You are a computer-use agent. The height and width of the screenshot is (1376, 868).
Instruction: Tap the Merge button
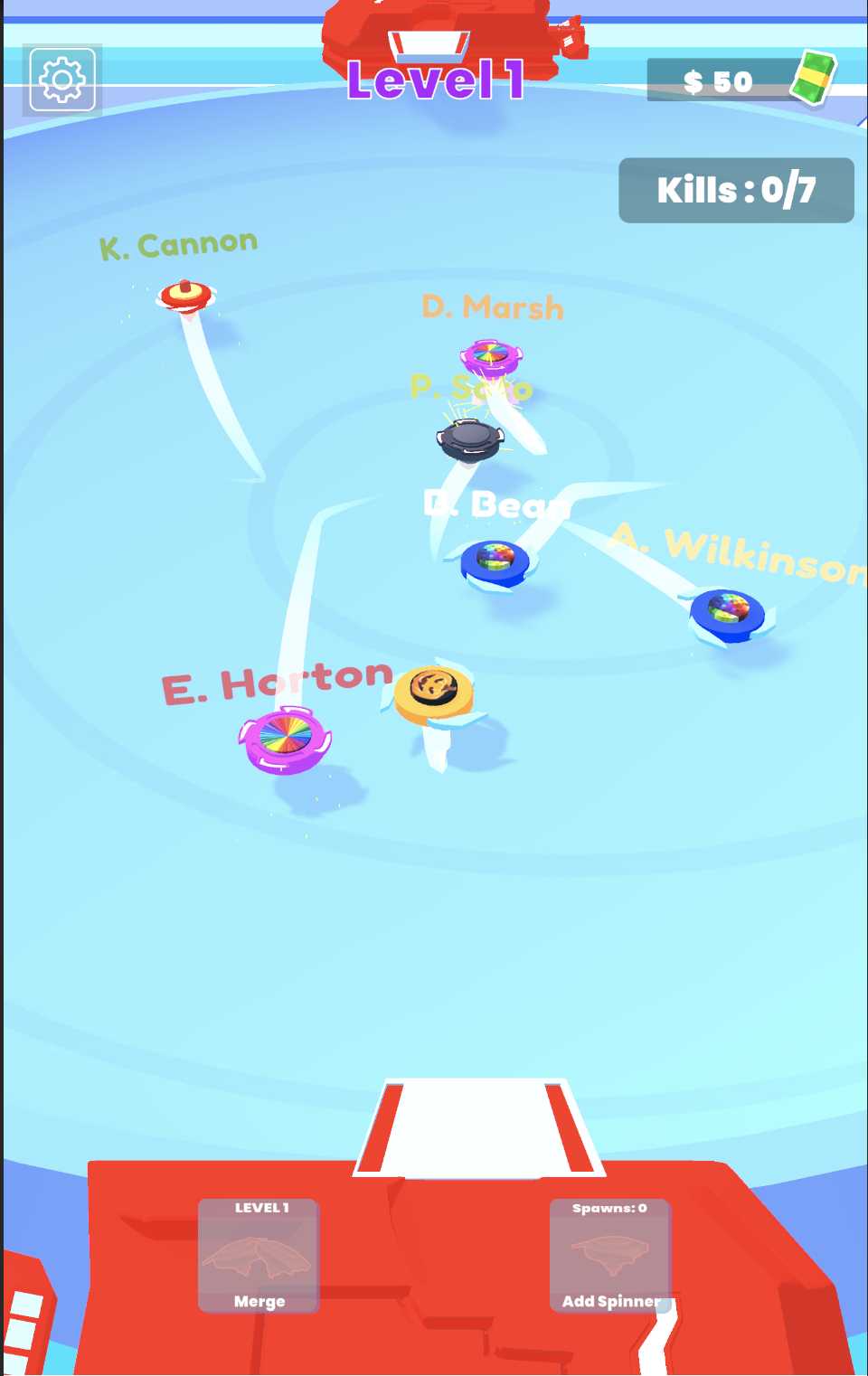[x=259, y=1256]
